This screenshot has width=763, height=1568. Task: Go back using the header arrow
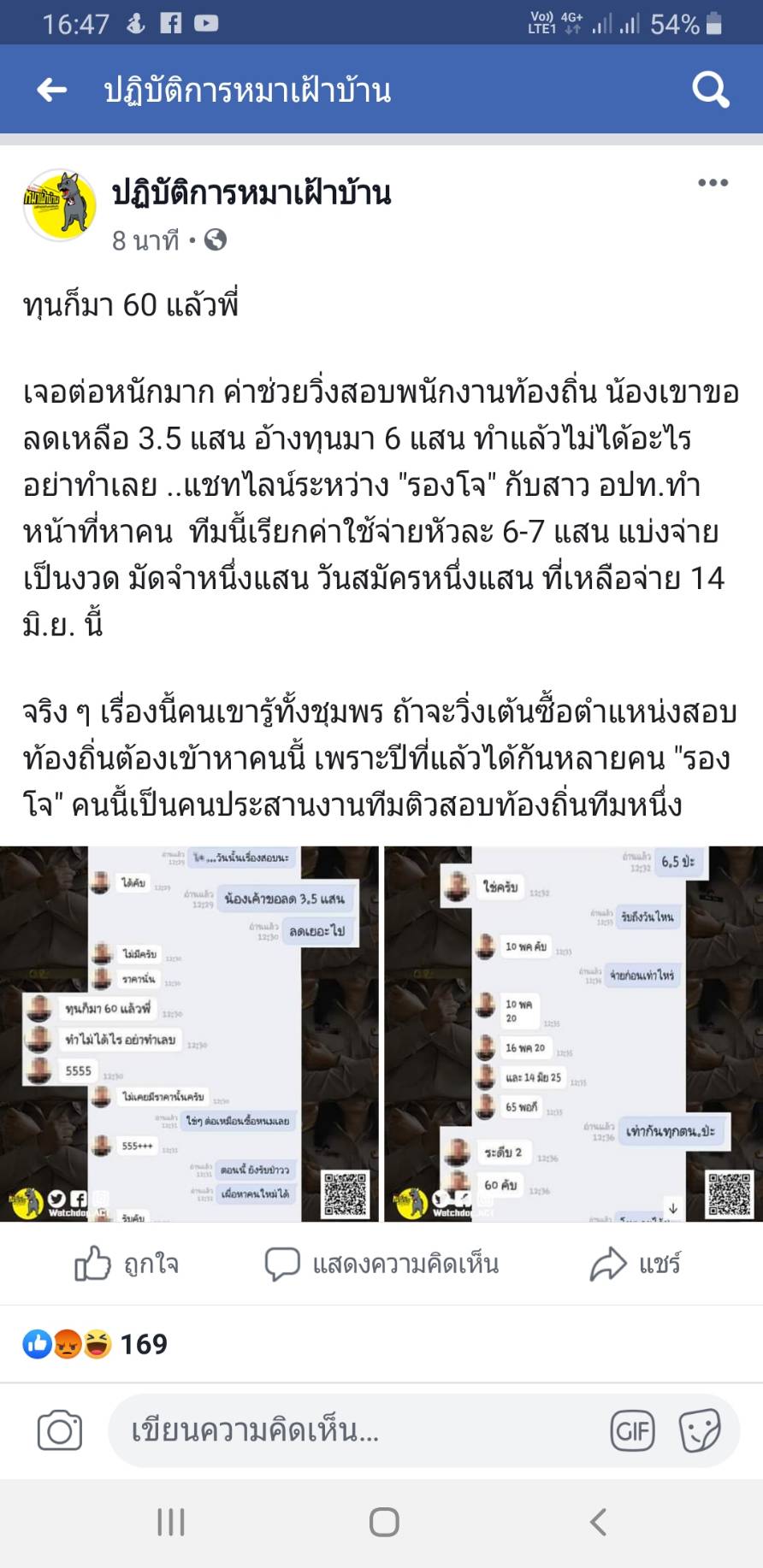(51, 90)
